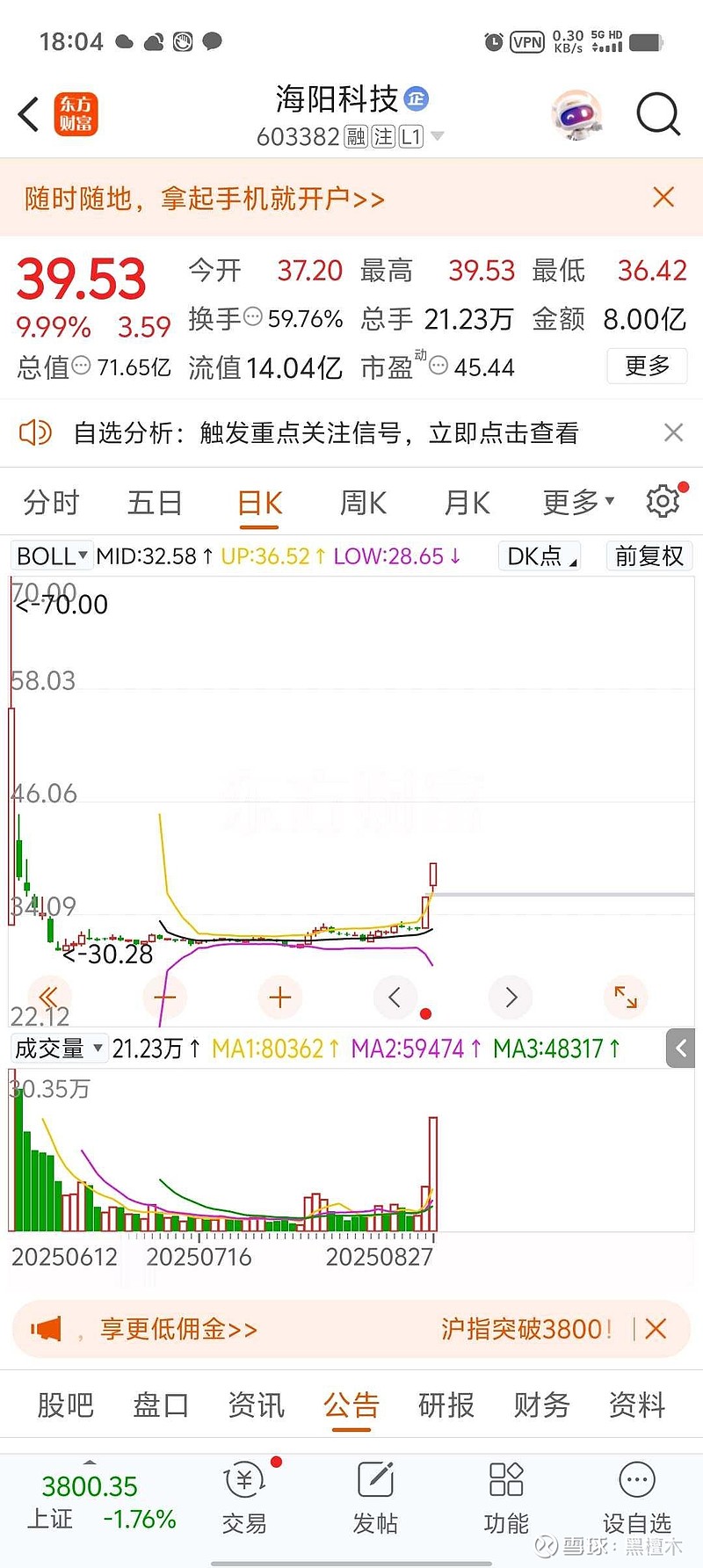Select the 周K chart tab
703x1568 pixels.
tap(363, 503)
